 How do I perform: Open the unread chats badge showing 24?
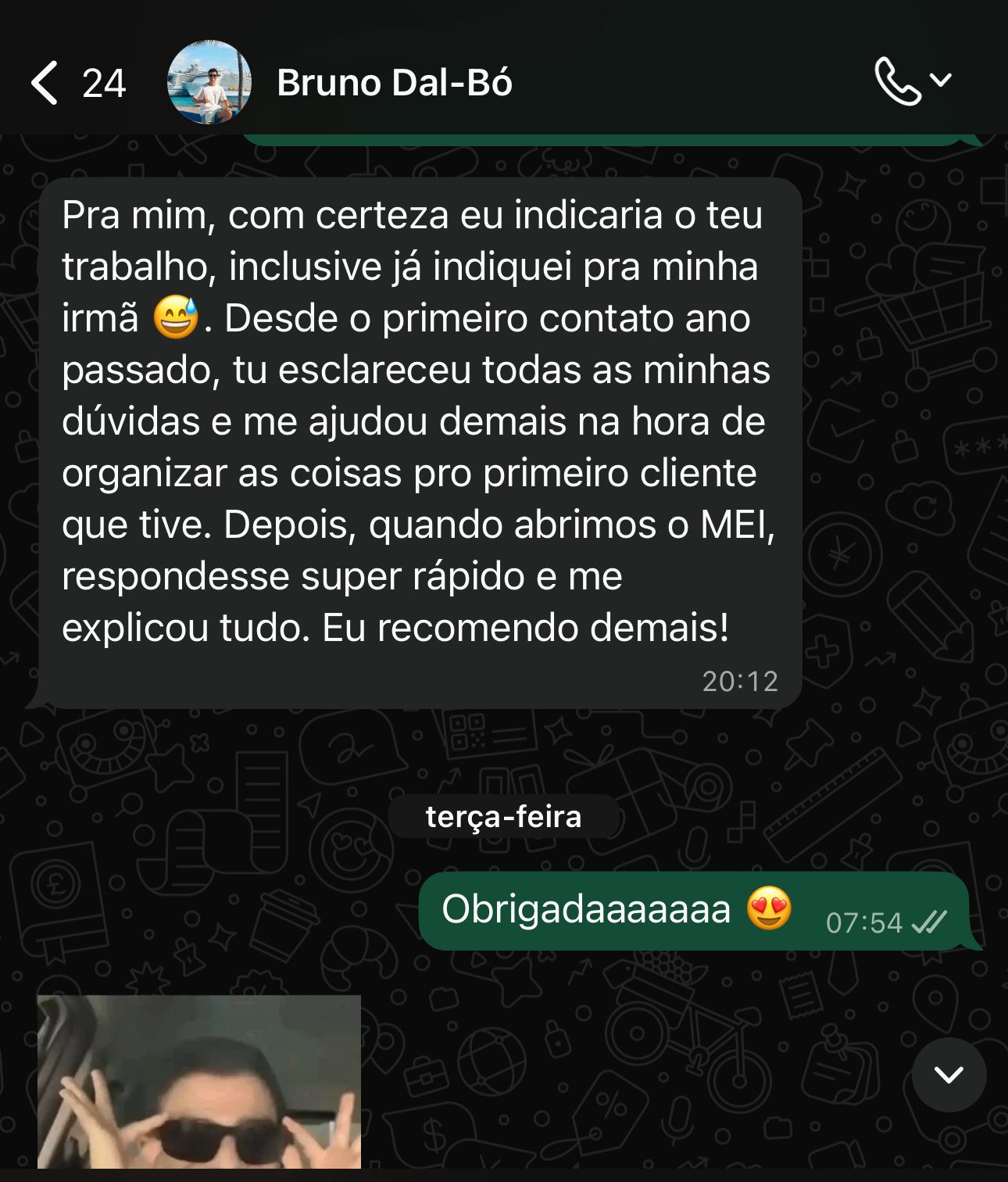105,81
